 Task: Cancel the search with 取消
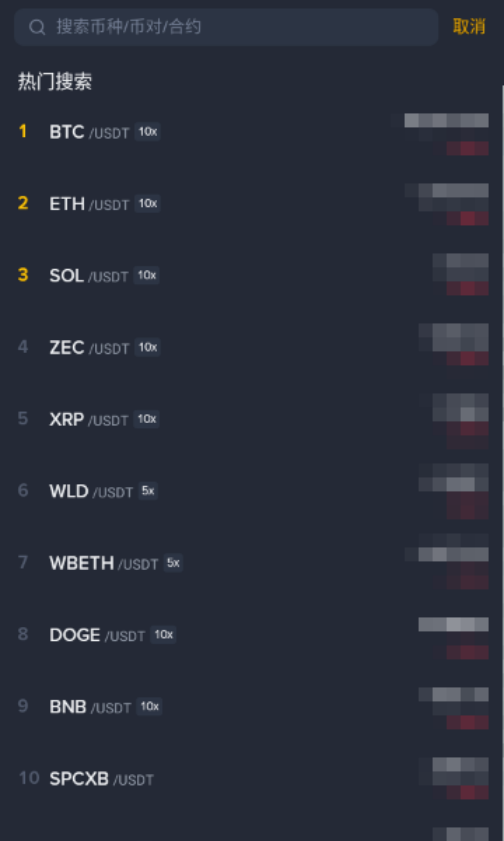click(469, 26)
